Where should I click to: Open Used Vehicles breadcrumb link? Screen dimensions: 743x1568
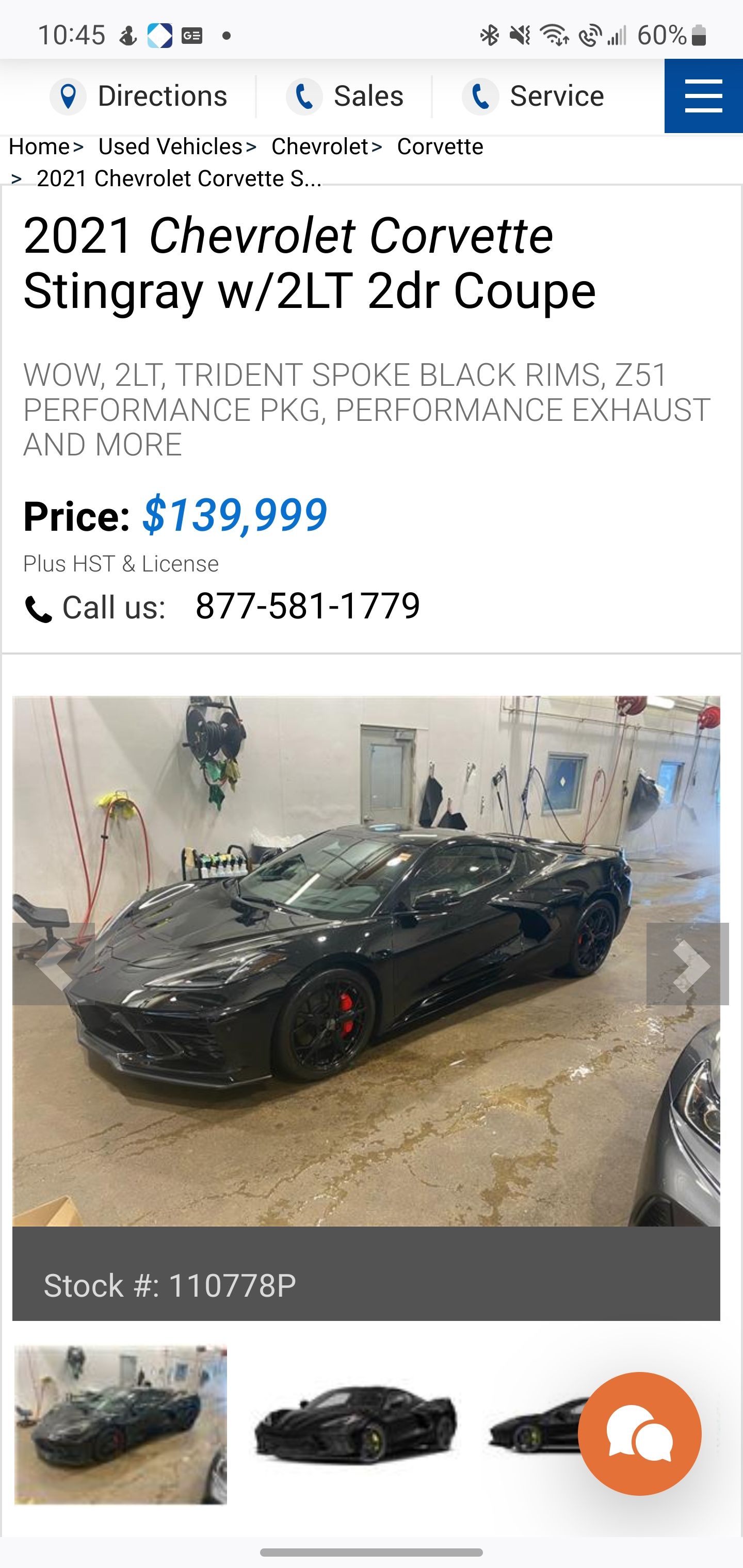pyautogui.click(x=170, y=146)
